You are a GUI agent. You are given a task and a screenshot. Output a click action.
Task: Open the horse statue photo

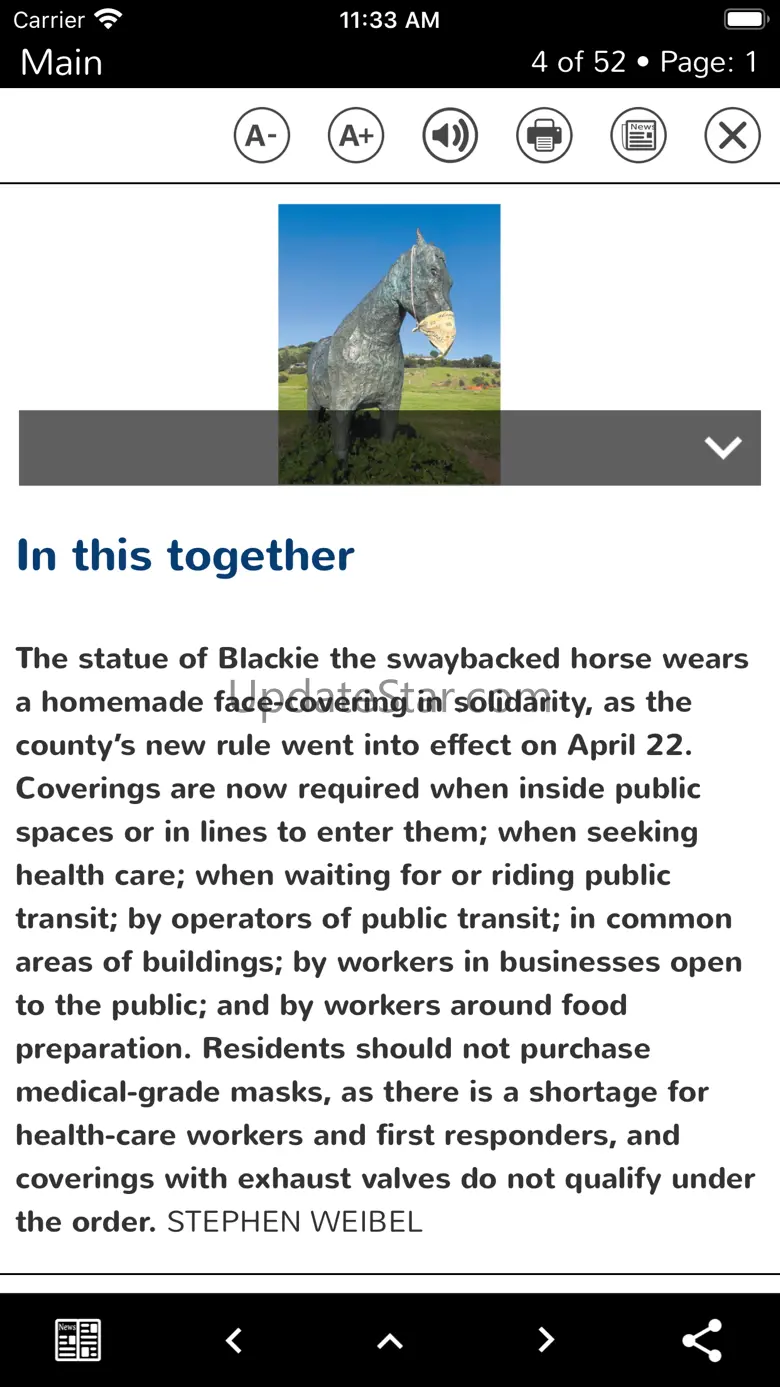click(x=389, y=310)
